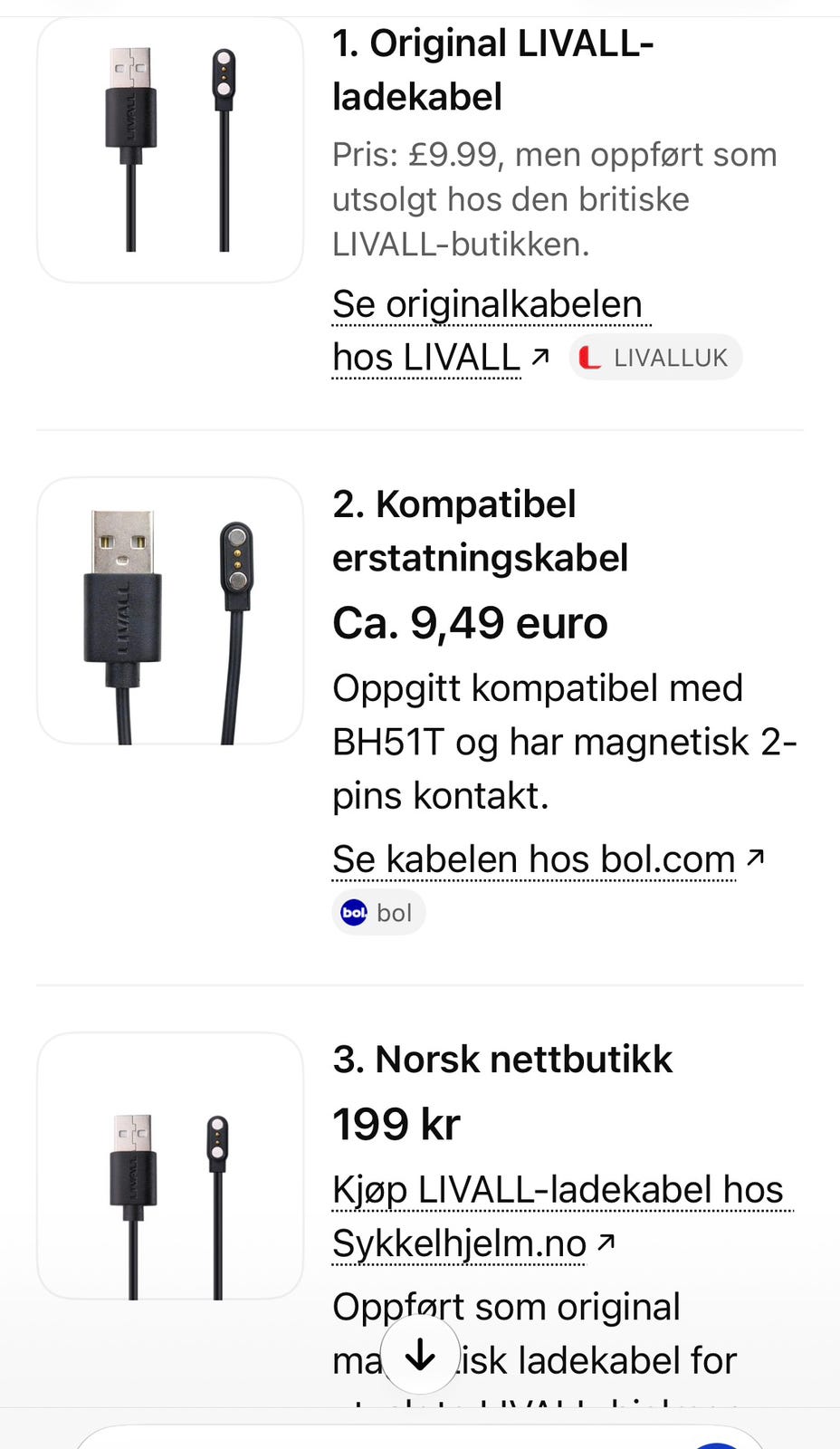The height and width of the screenshot is (1449, 840).
Task: Open the 'Se kabelen hos bol.com' link
Action: (x=549, y=859)
